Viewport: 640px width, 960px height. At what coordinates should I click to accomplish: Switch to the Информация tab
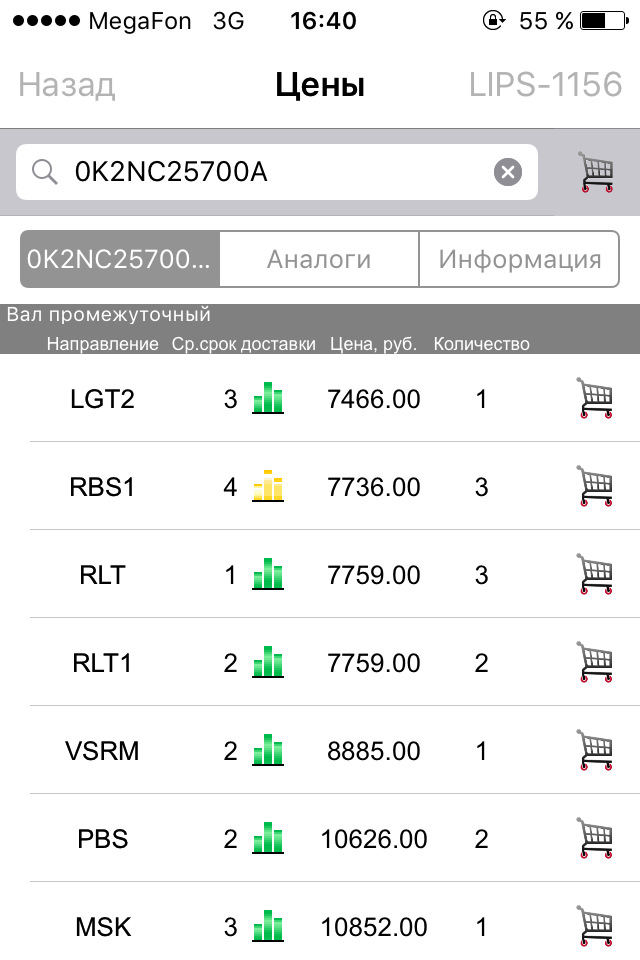coord(519,259)
